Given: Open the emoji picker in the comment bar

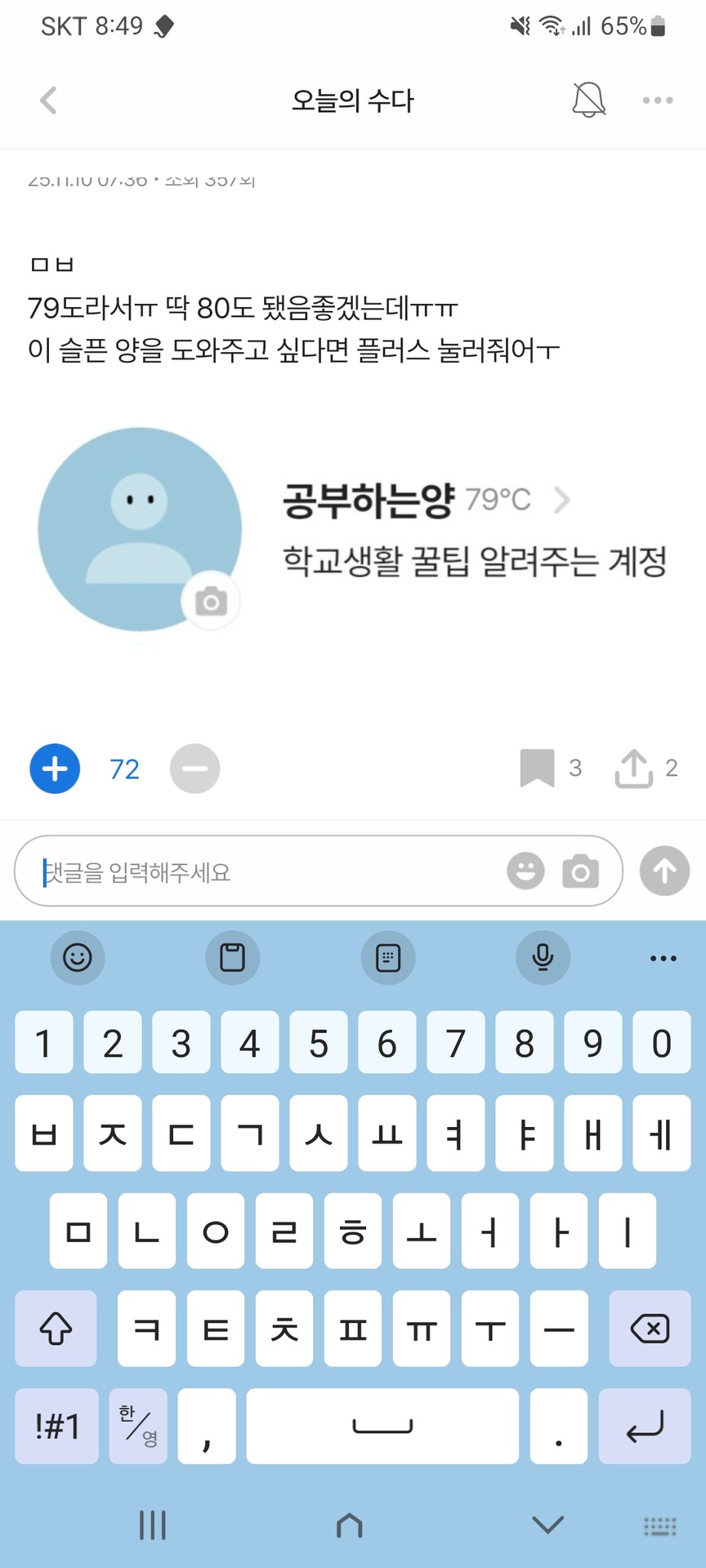Looking at the screenshot, I should point(525,871).
